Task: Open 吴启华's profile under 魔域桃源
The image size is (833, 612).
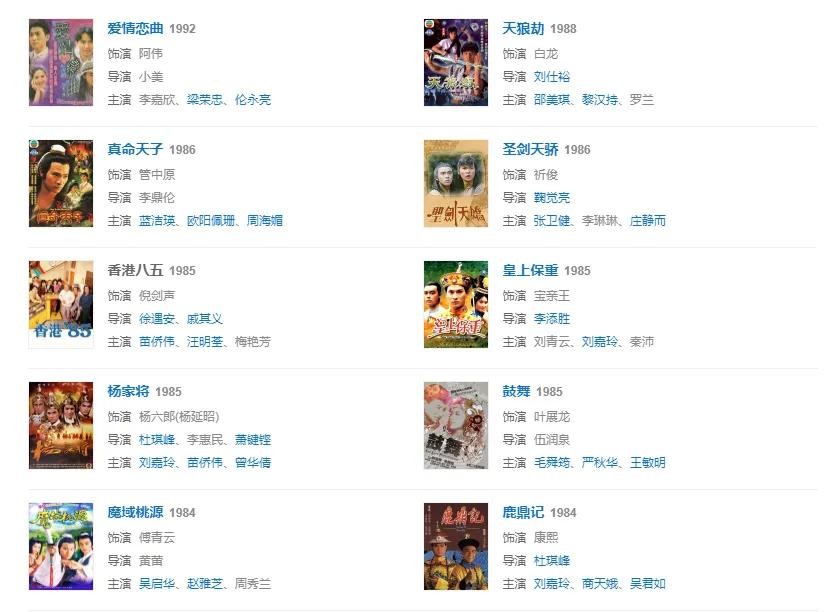Action: coord(157,584)
